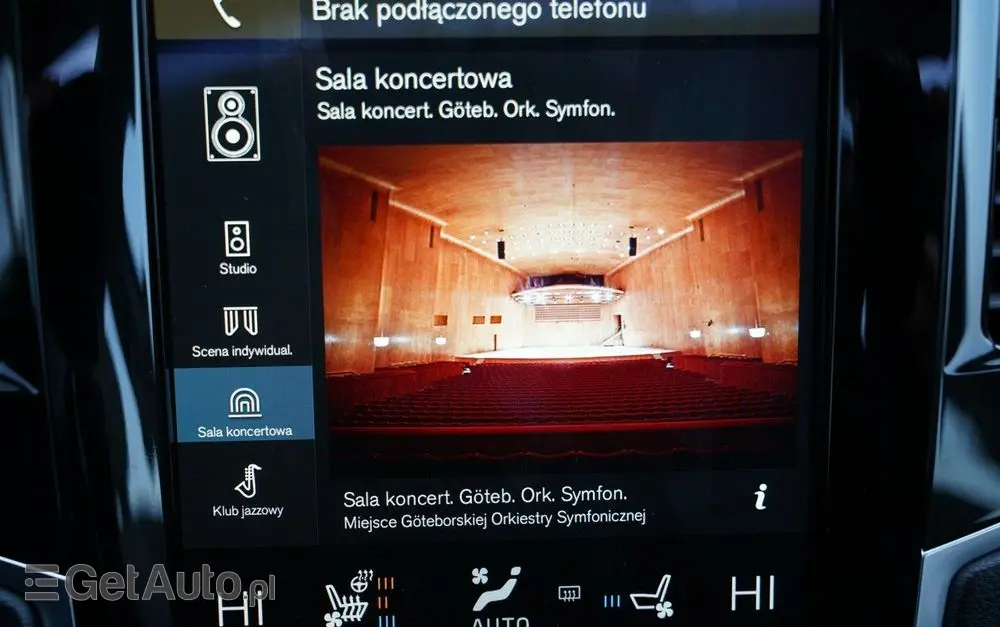Screen dimensions: 1000x627
Task: Open passenger seat ventilation controls
Action: [651, 597]
